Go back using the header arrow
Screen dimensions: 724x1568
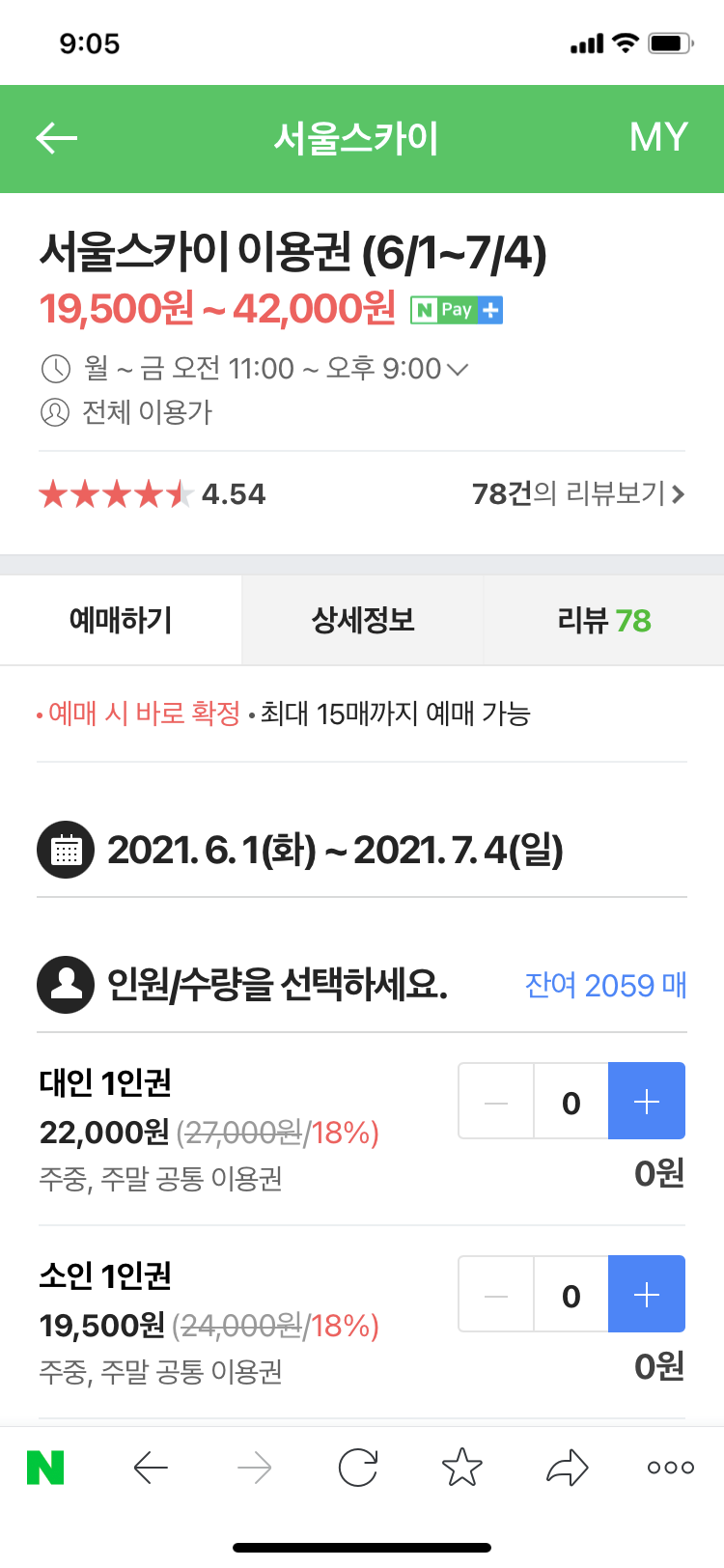(56, 138)
